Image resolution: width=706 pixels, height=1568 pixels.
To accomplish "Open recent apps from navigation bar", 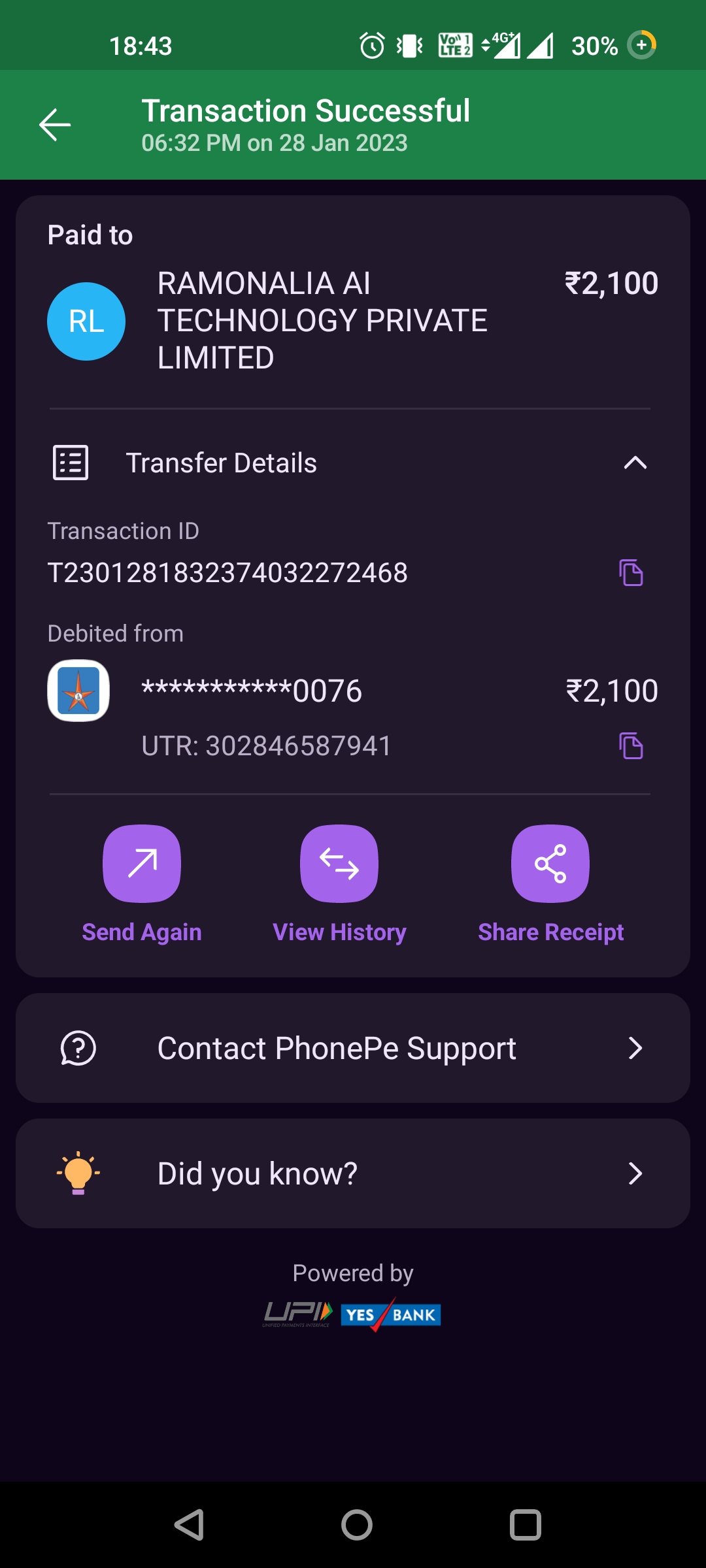I will [x=525, y=1526].
